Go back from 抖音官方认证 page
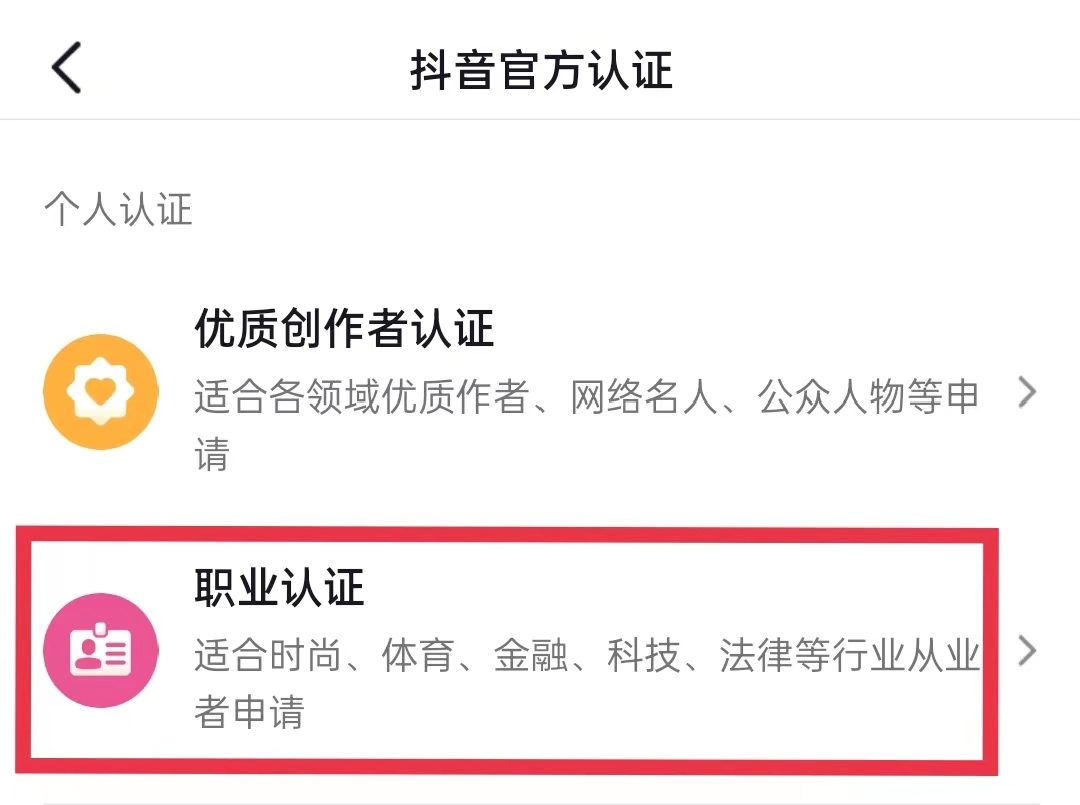The image size is (1080, 805). click(x=66, y=69)
